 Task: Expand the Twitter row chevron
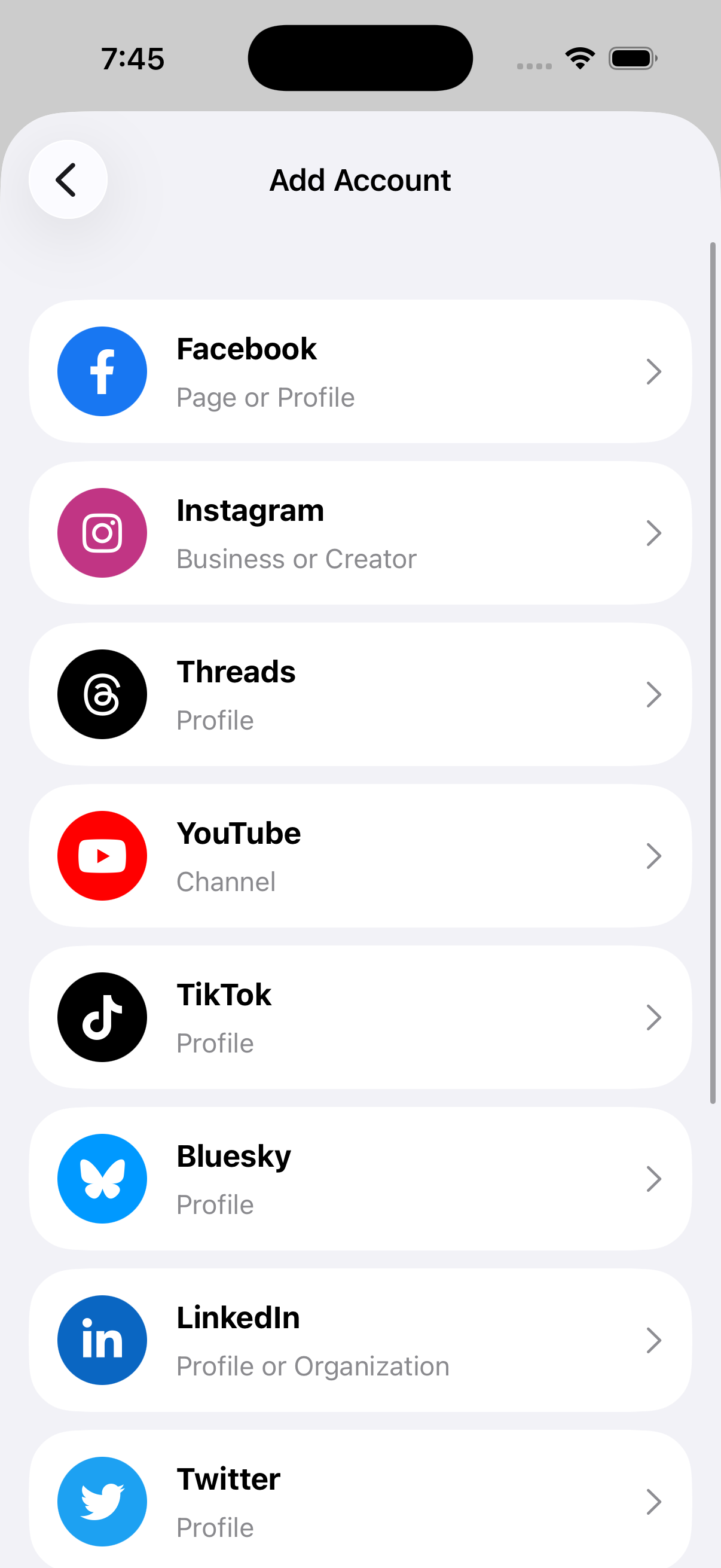653,1500
